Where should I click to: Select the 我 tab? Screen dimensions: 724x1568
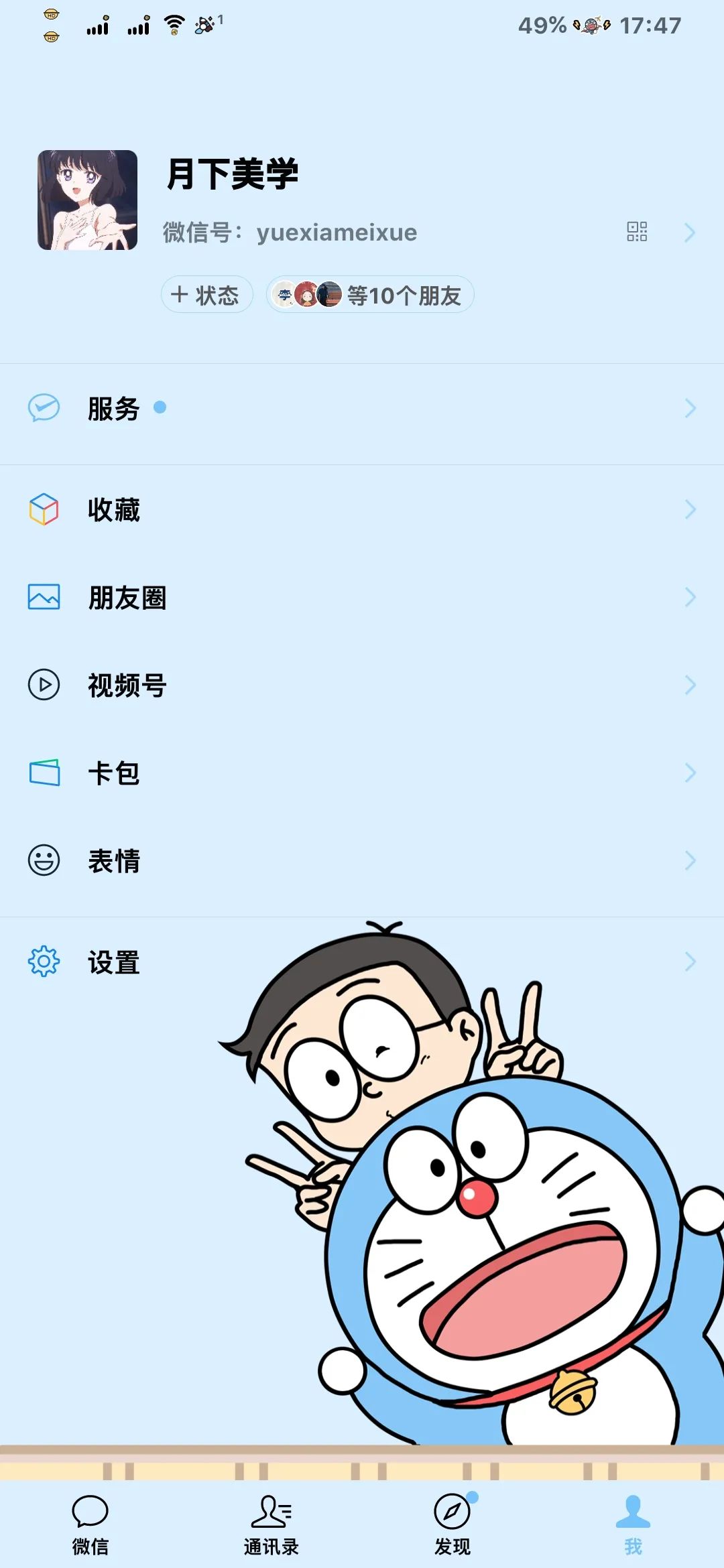tap(633, 1524)
